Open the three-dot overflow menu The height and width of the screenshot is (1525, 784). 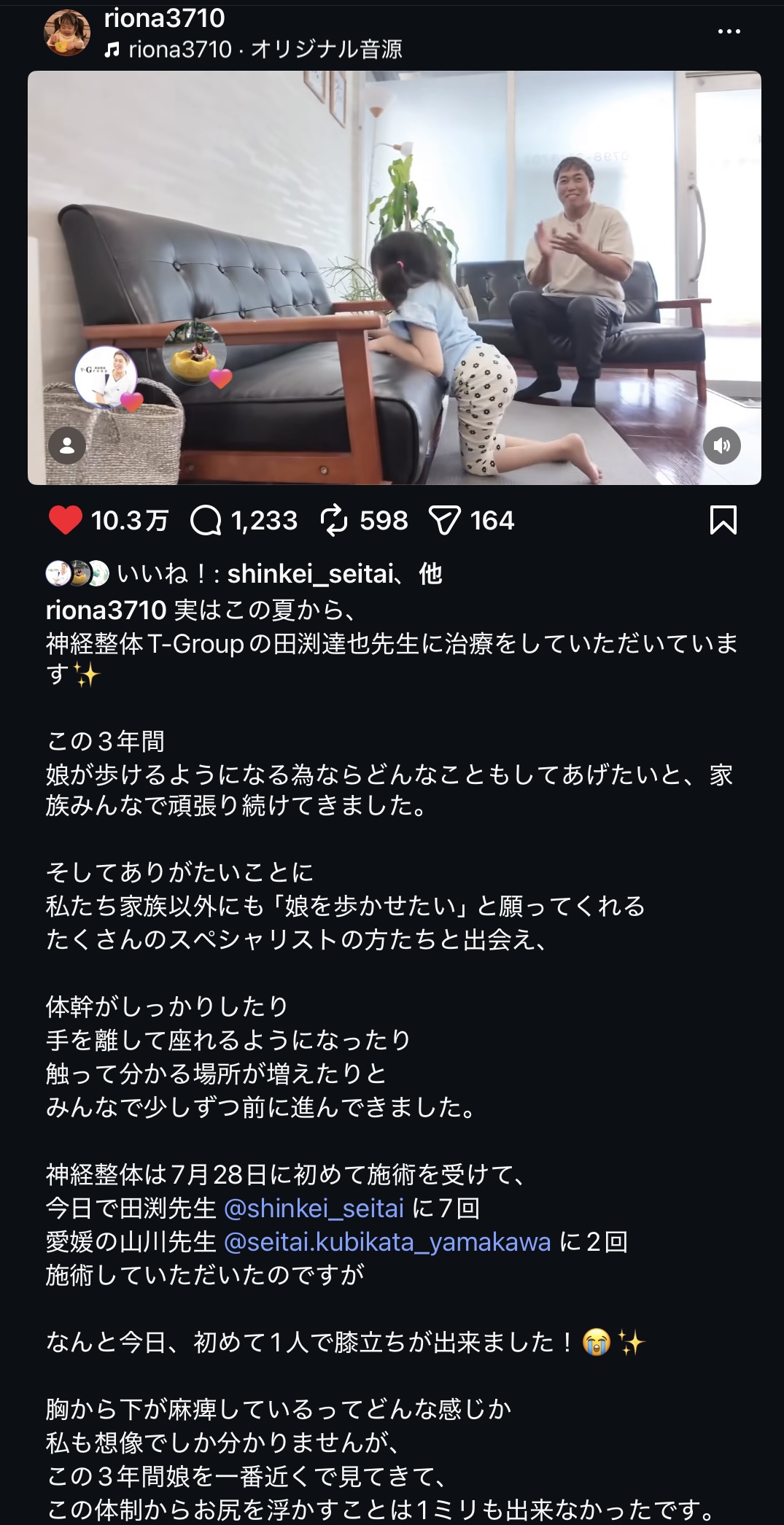click(729, 31)
